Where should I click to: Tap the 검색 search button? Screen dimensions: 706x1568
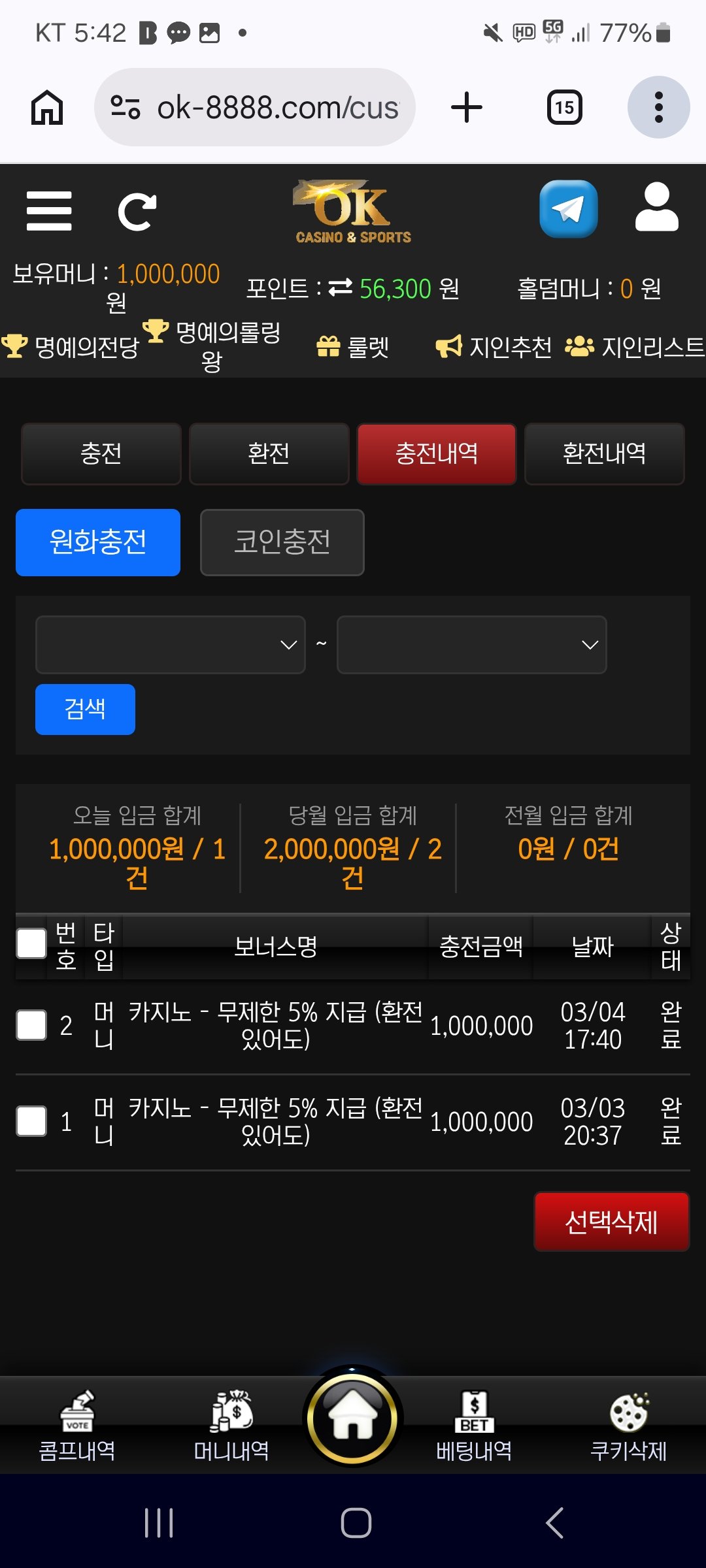pos(85,710)
